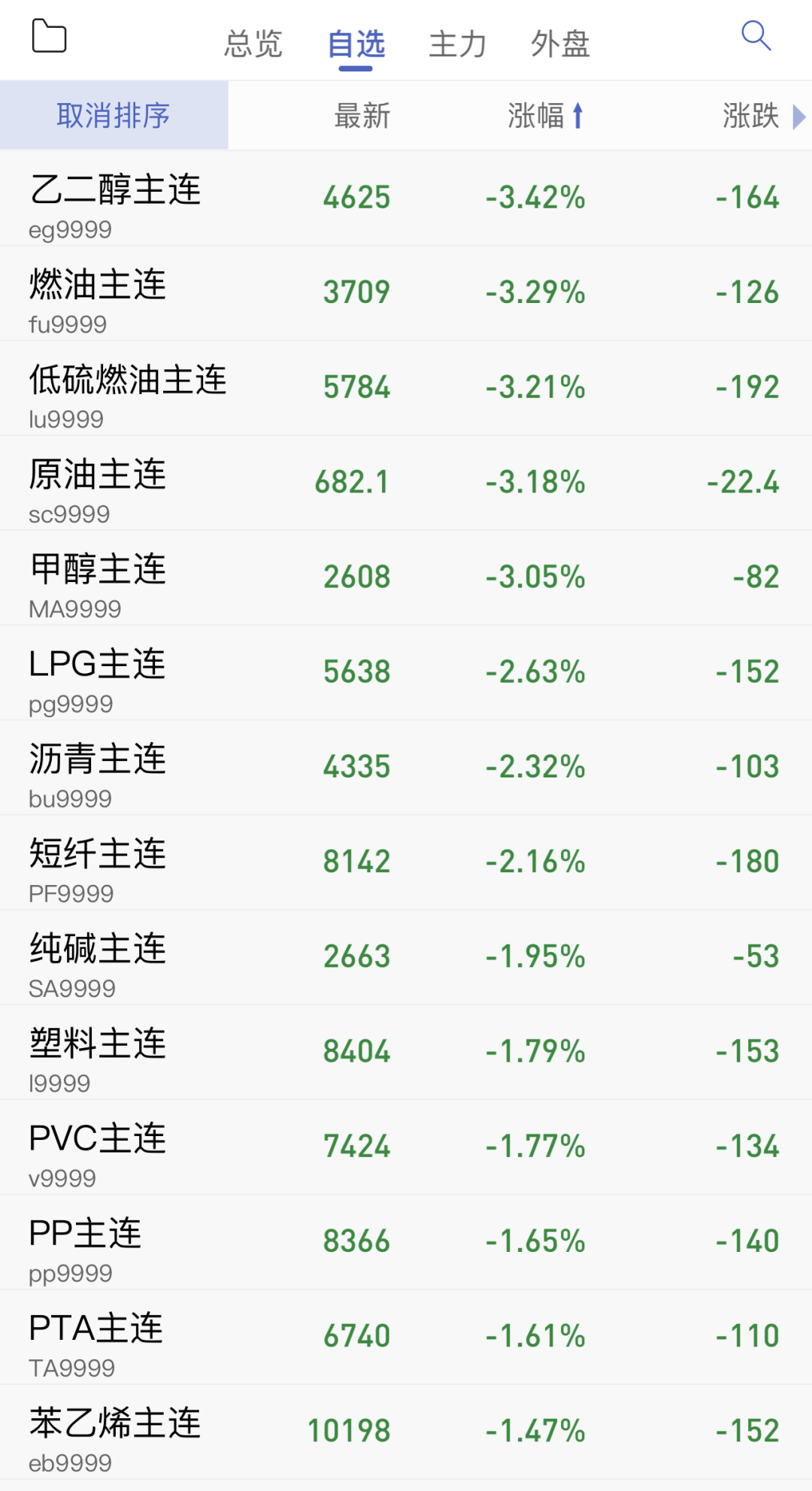View PVC主连 v9999 details
Screen dimensions: 812x1491
click(x=406, y=1147)
